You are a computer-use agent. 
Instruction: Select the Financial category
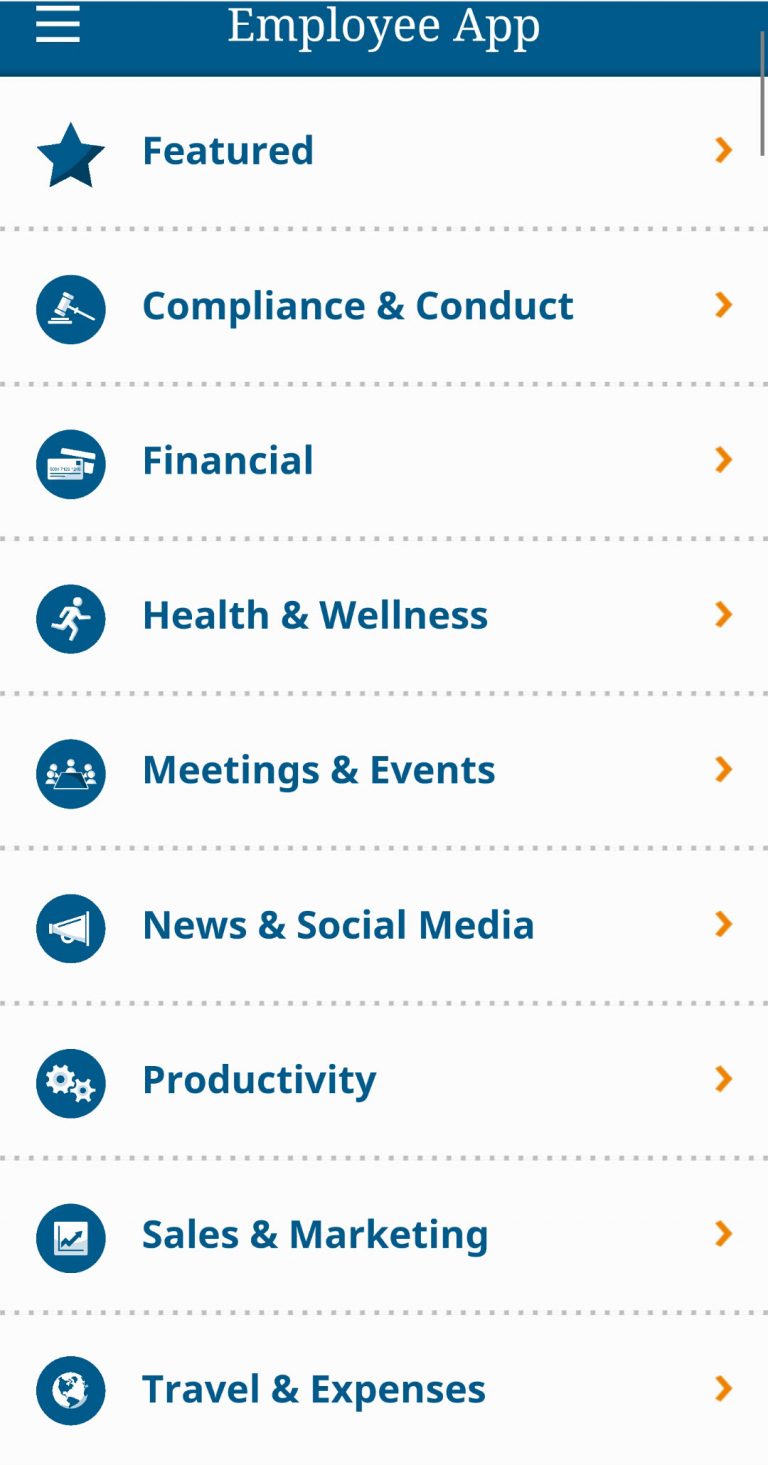[x=384, y=461]
